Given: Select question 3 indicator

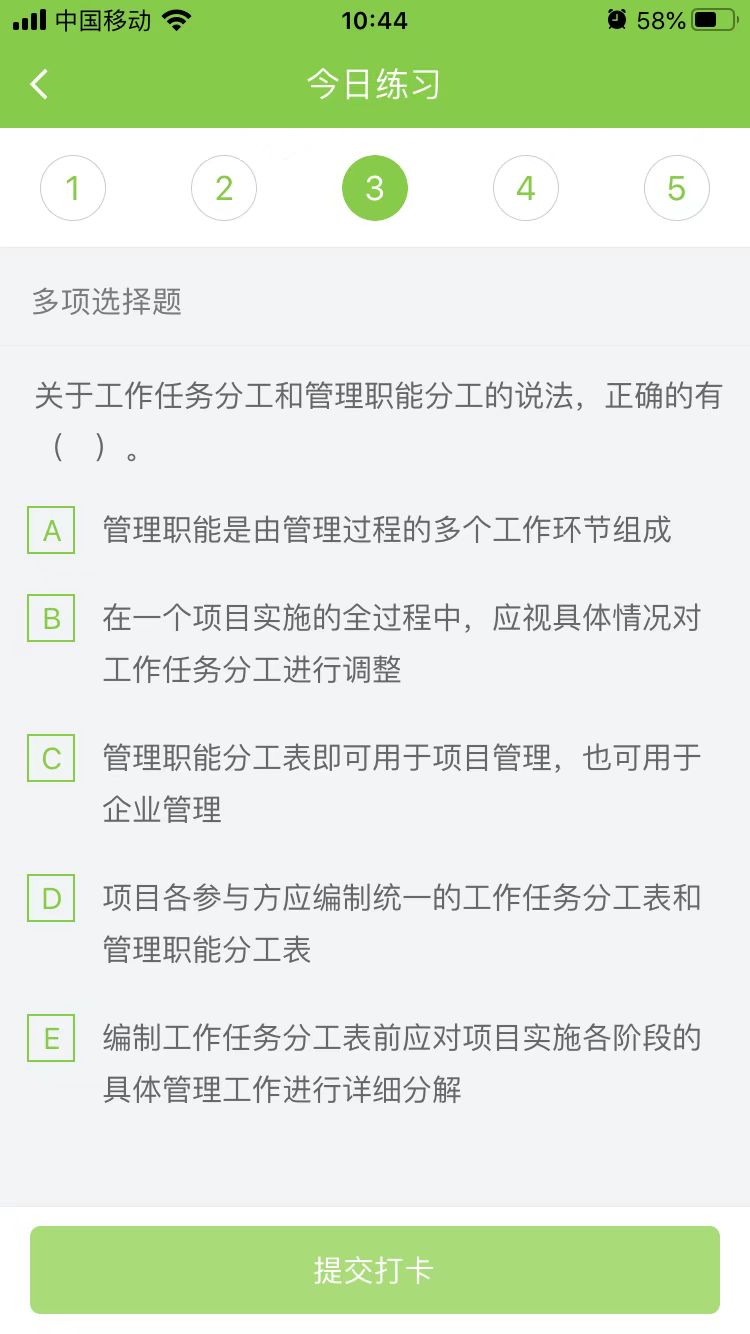Looking at the screenshot, I should pos(375,188).
